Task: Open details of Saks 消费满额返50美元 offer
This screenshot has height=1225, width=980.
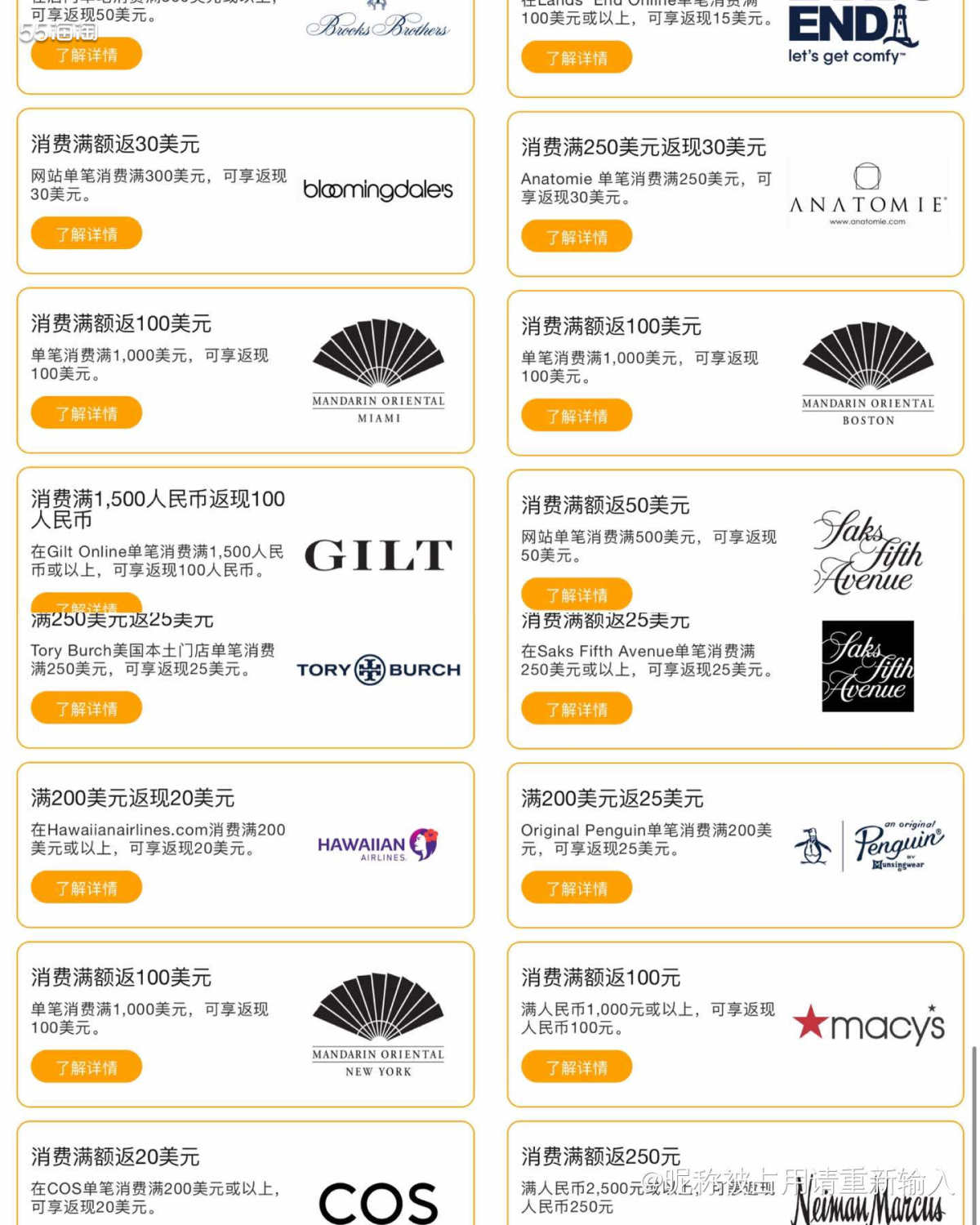Action: pos(577,592)
